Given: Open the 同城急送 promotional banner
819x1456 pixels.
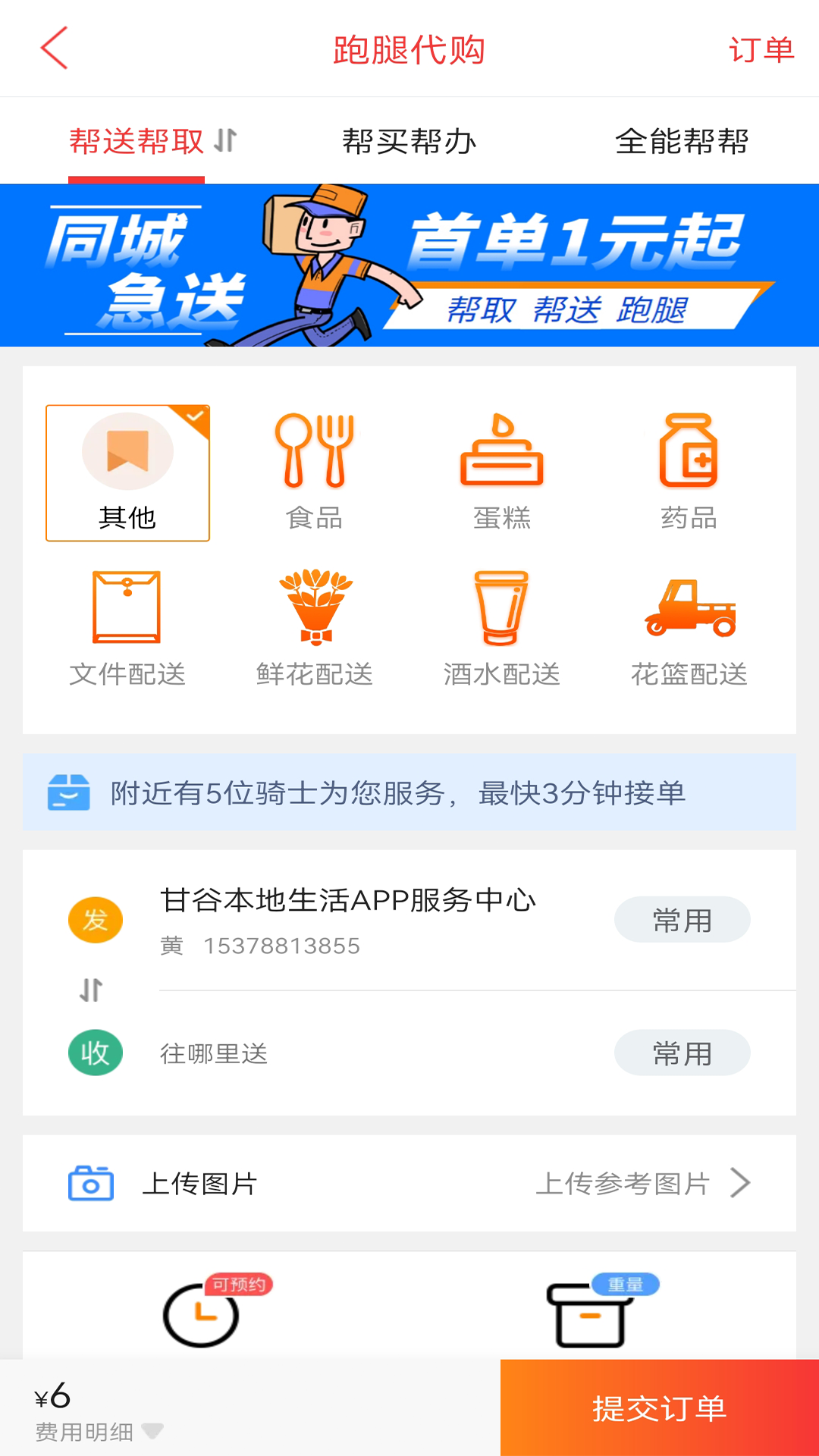Looking at the screenshot, I should (x=409, y=265).
